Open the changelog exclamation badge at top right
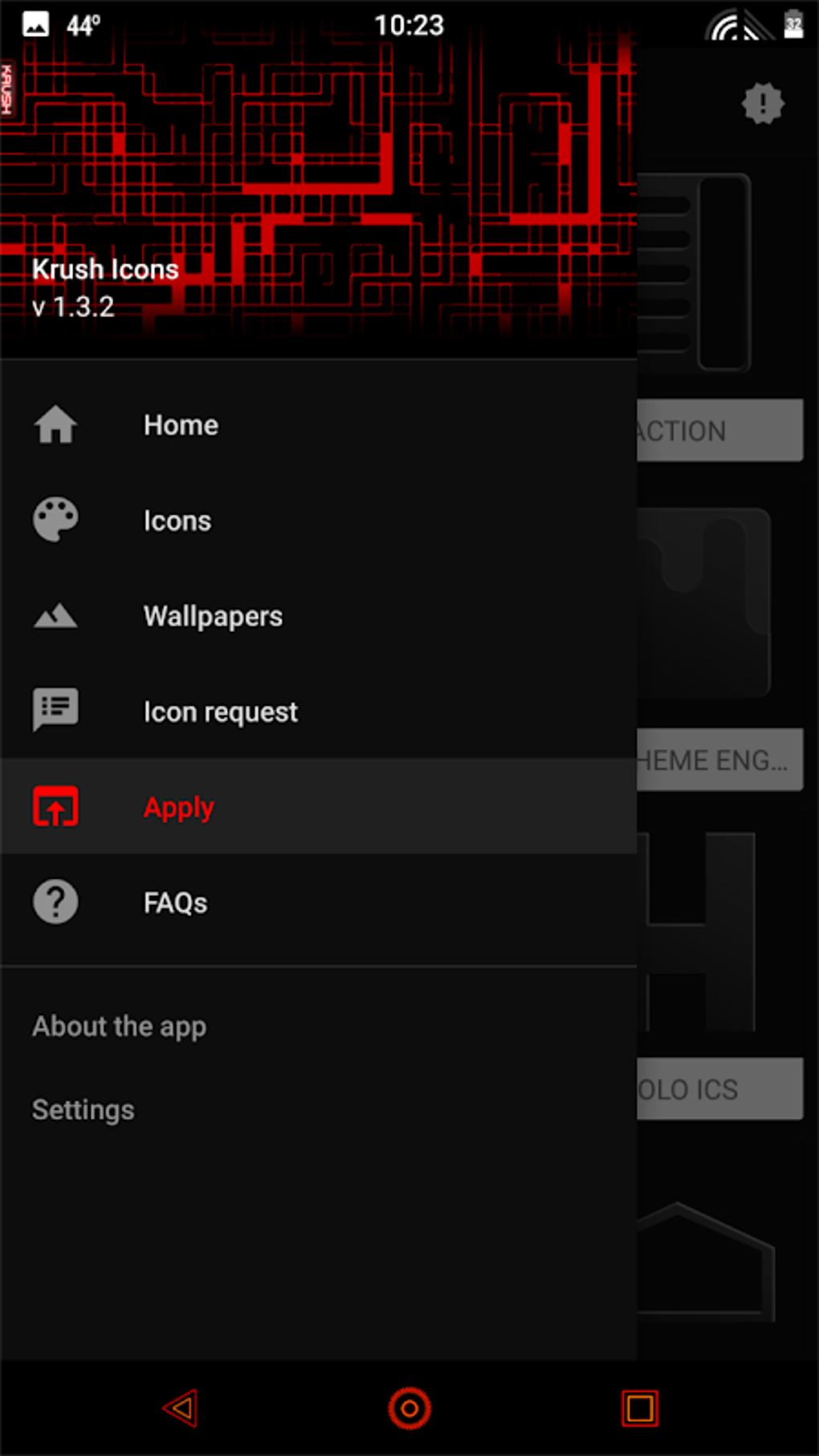819x1456 pixels. 760,104
